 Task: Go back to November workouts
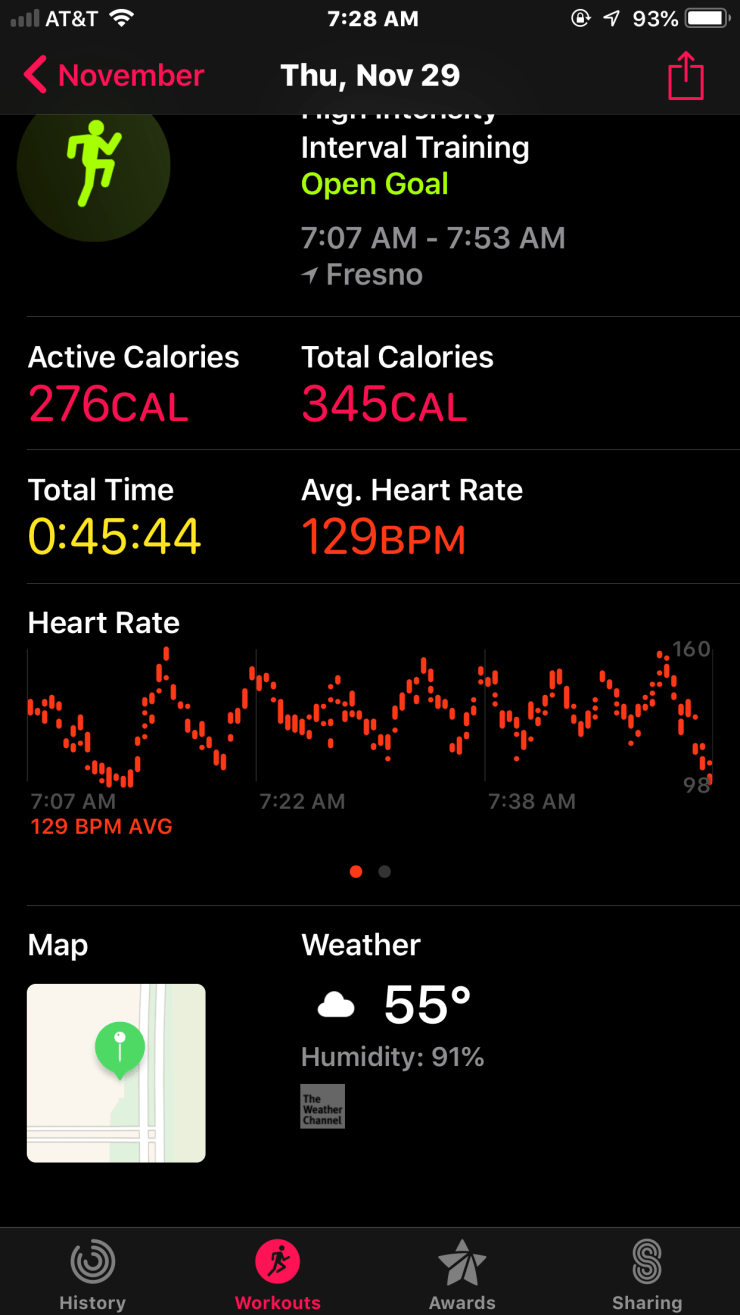point(113,76)
